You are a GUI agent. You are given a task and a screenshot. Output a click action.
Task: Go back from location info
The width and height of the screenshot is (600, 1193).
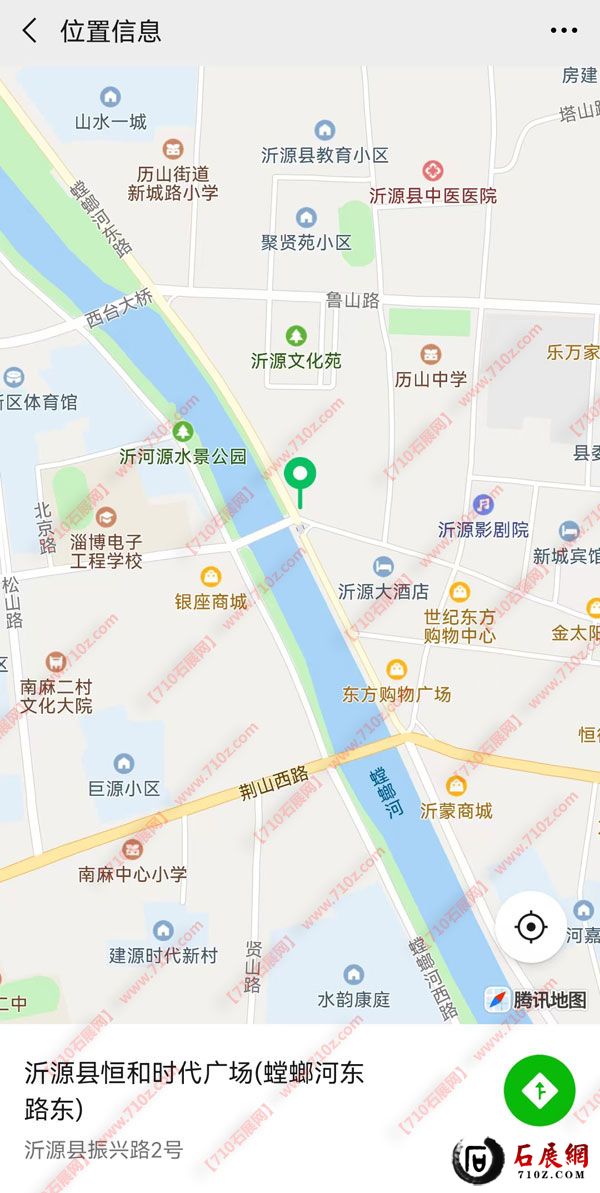(x=30, y=31)
